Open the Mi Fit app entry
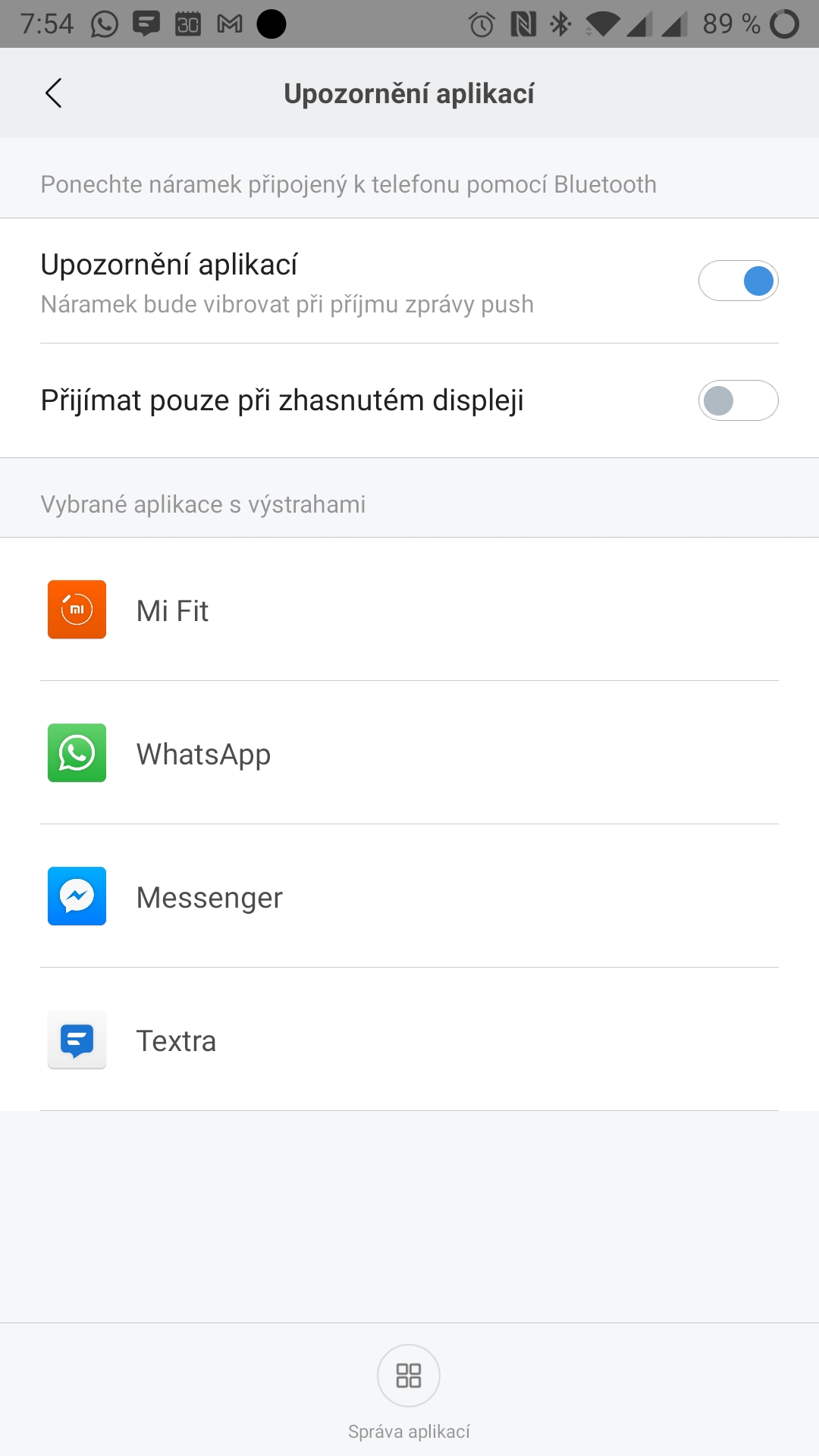 pos(409,610)
